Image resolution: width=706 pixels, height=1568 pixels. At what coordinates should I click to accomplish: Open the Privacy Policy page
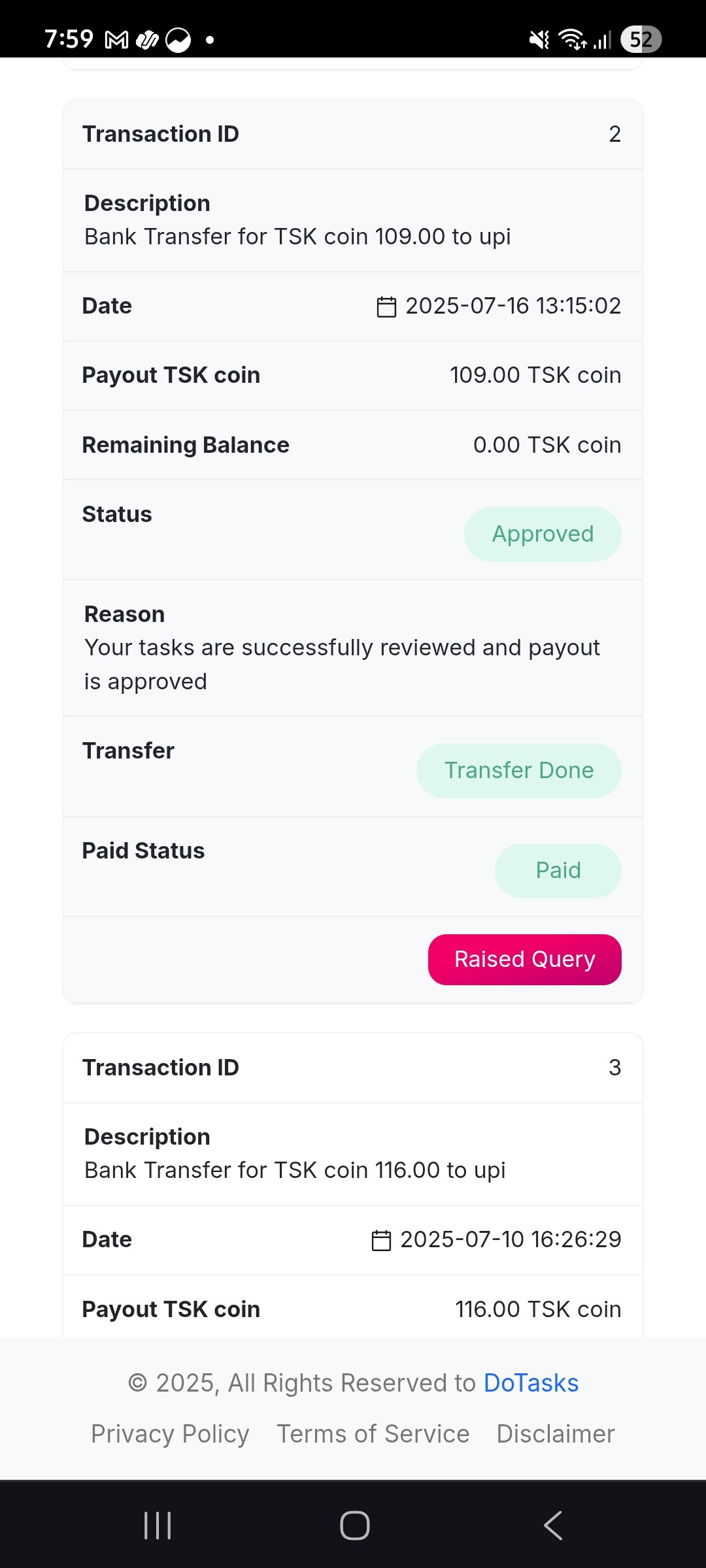[170, 1434]
